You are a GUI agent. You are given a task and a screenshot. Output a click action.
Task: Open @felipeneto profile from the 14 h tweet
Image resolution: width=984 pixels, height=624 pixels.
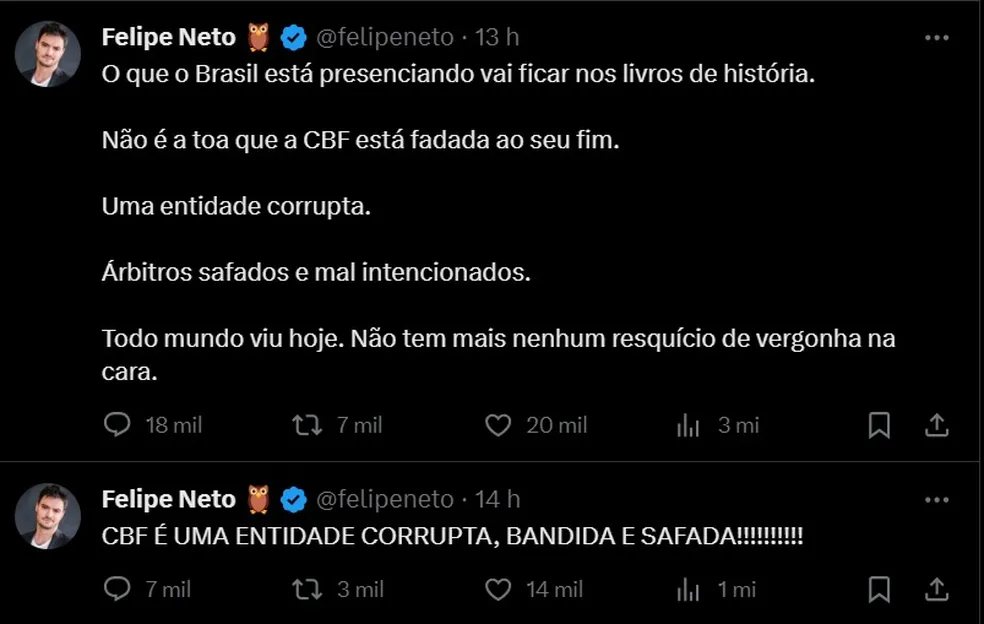pyautogui.click(x=385, y=499)
